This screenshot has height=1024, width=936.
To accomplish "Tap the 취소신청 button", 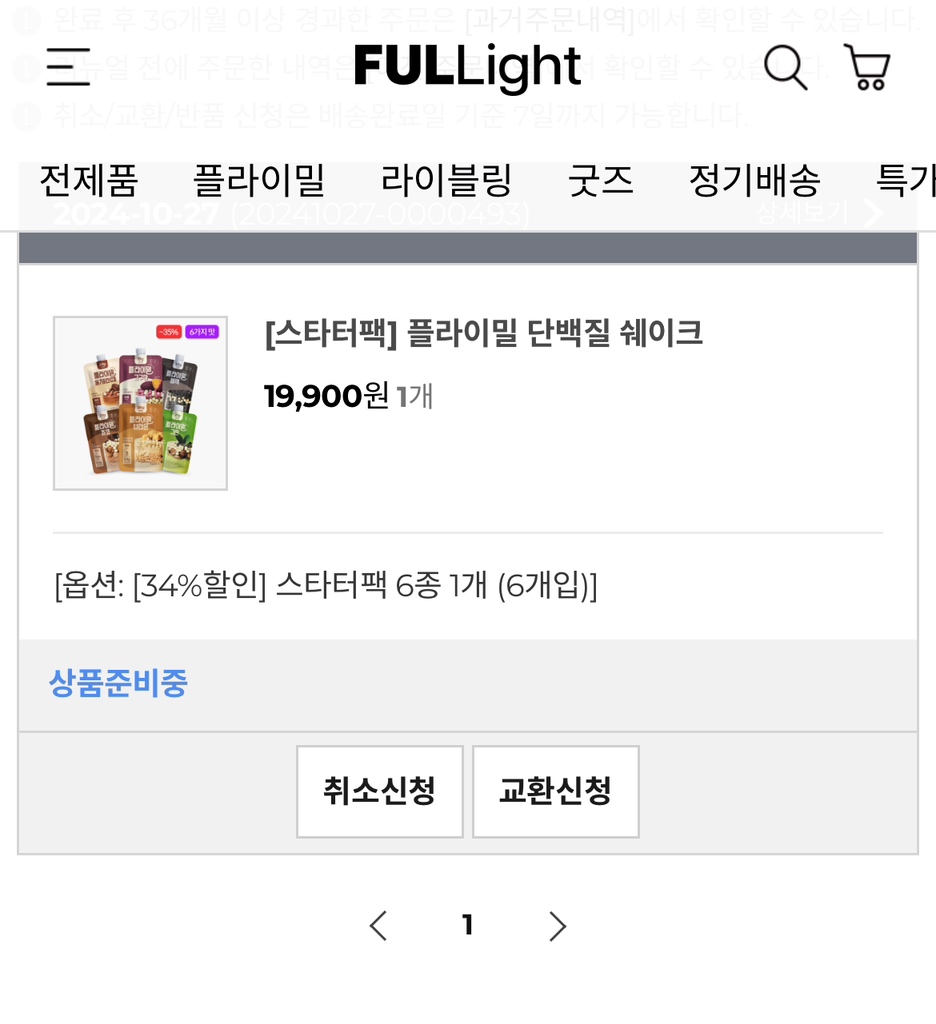I will tap(380, 791).
